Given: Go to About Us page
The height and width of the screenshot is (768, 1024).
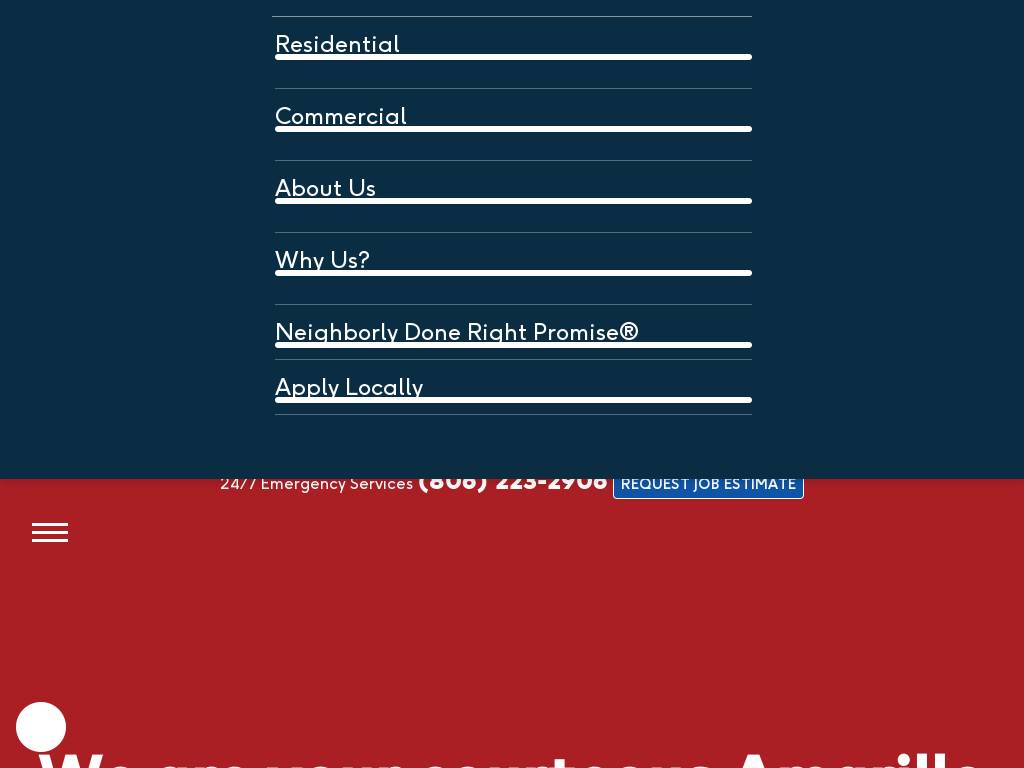Looking at the screenshot, I should [x=326, y=189].
